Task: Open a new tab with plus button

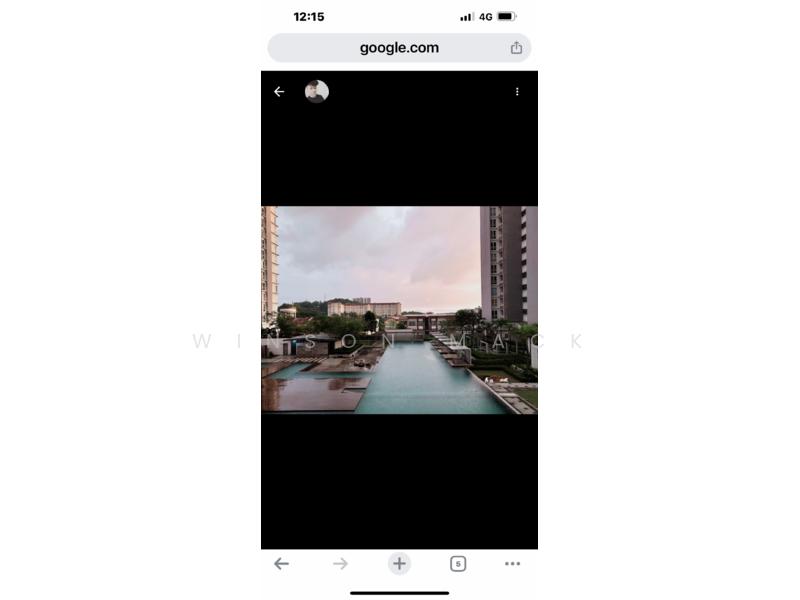Action: coord(399,564)
